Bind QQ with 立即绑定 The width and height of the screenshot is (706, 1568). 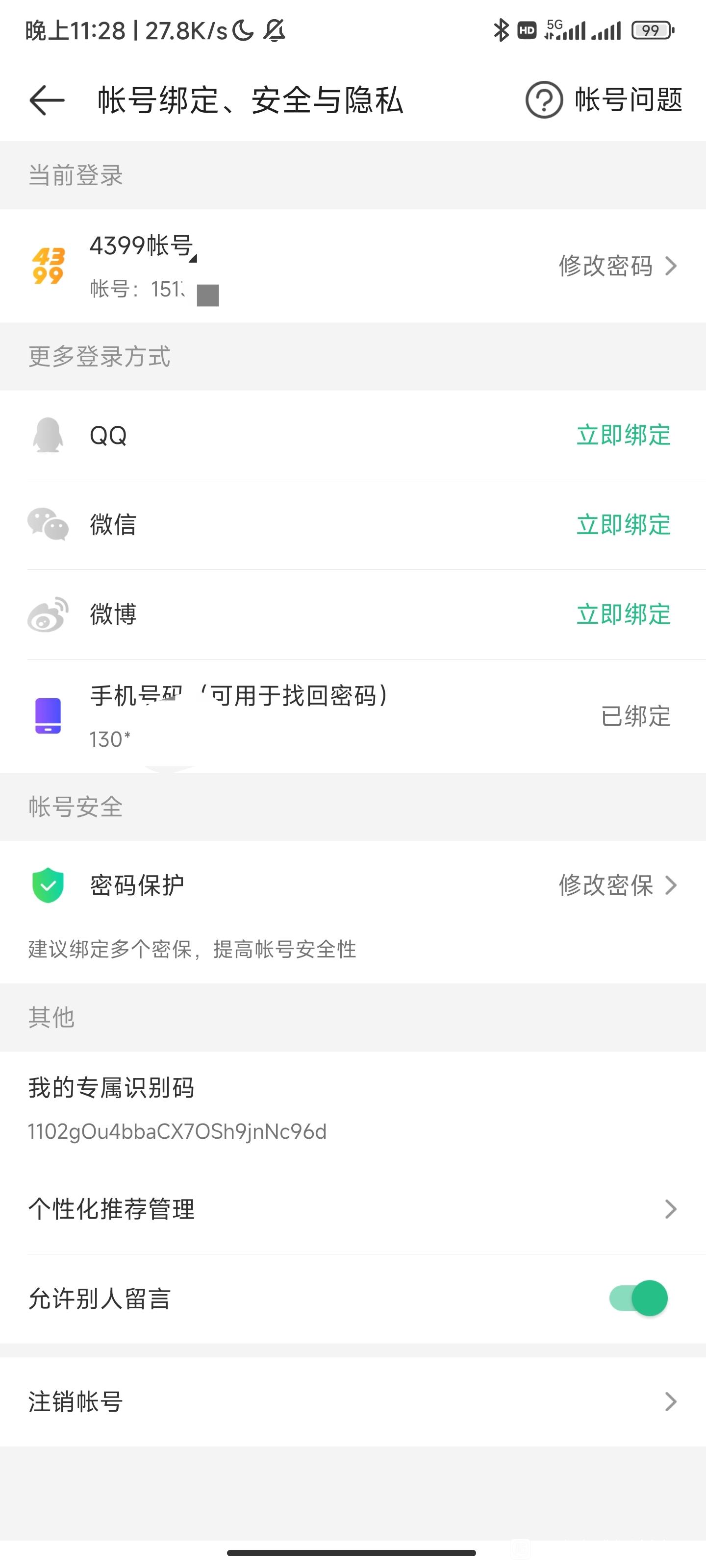[x=623, y=435]
